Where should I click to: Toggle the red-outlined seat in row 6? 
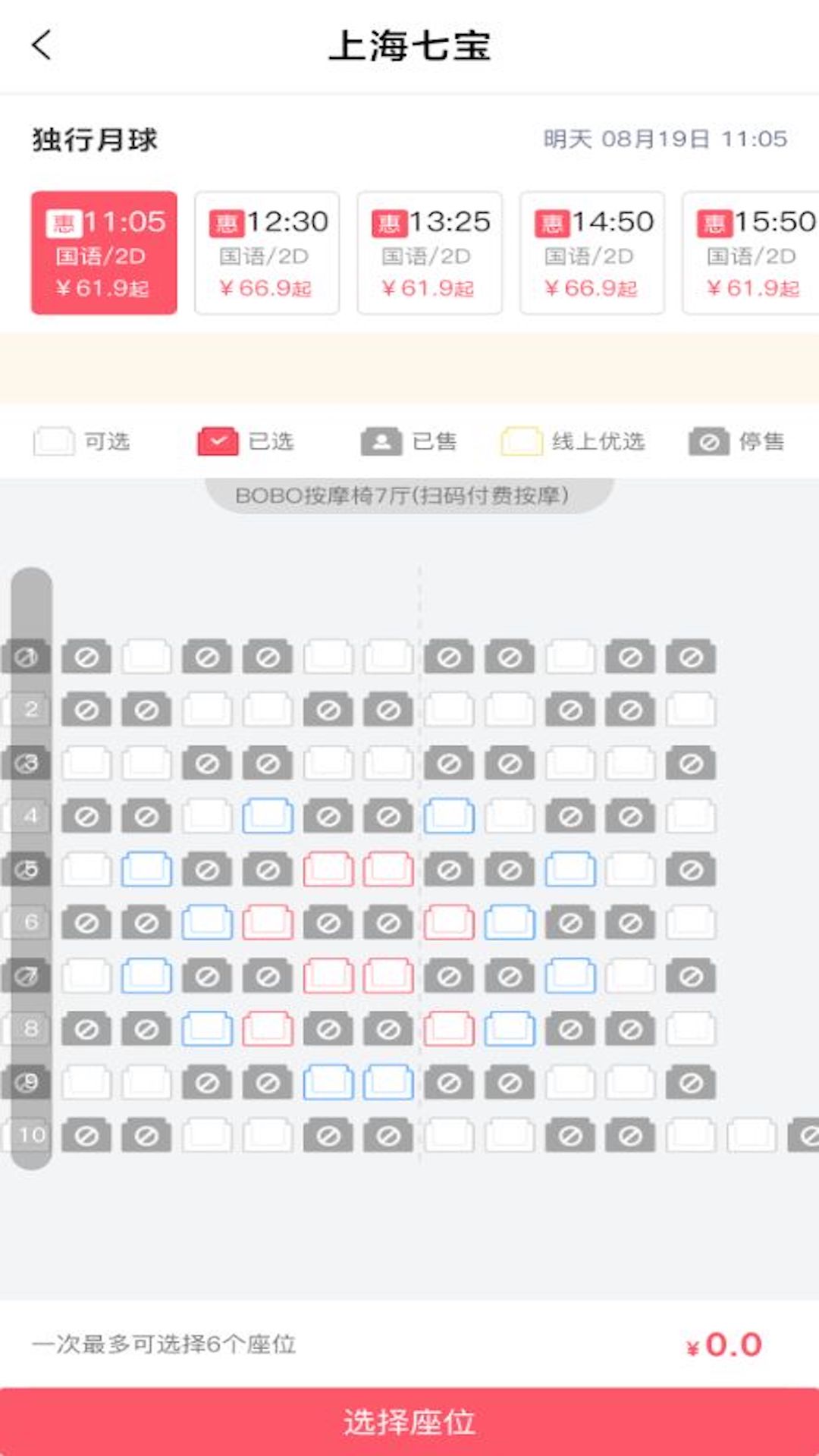(267, 921)
